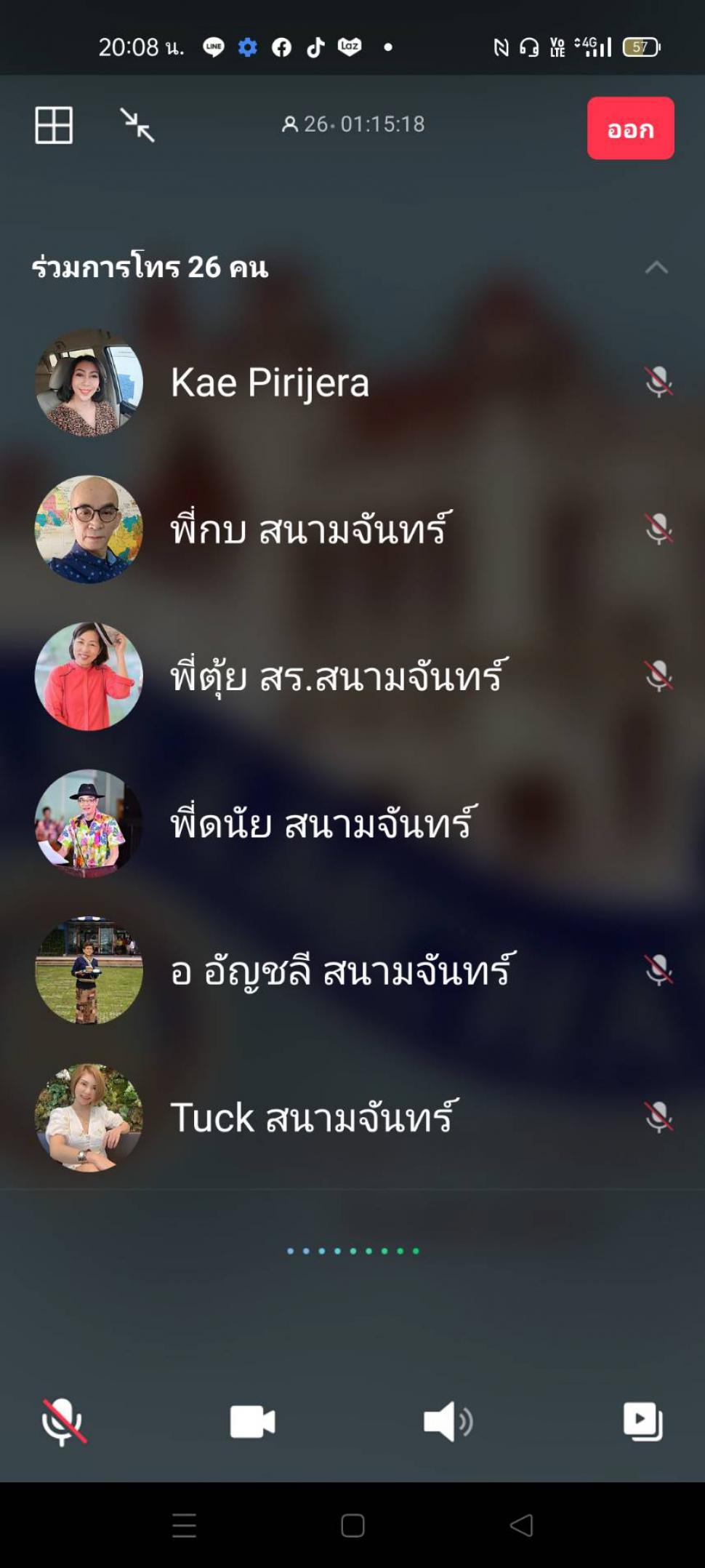This screenshot has height=1568, width=705.
Task: Turn on the video camera
Action: (252, 1422)
